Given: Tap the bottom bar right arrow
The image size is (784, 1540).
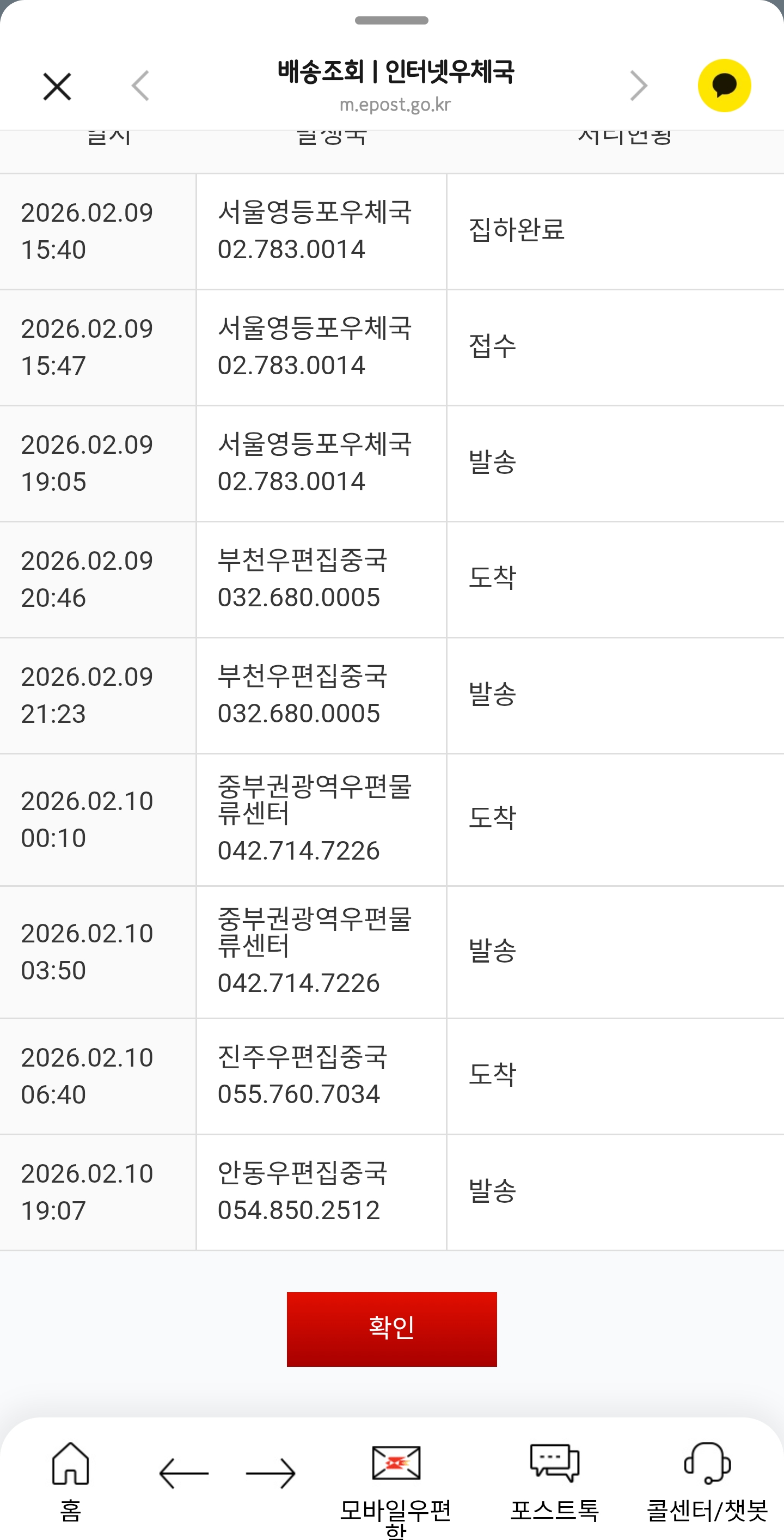Looking at the screenshot, I should tap(271, 1473).
